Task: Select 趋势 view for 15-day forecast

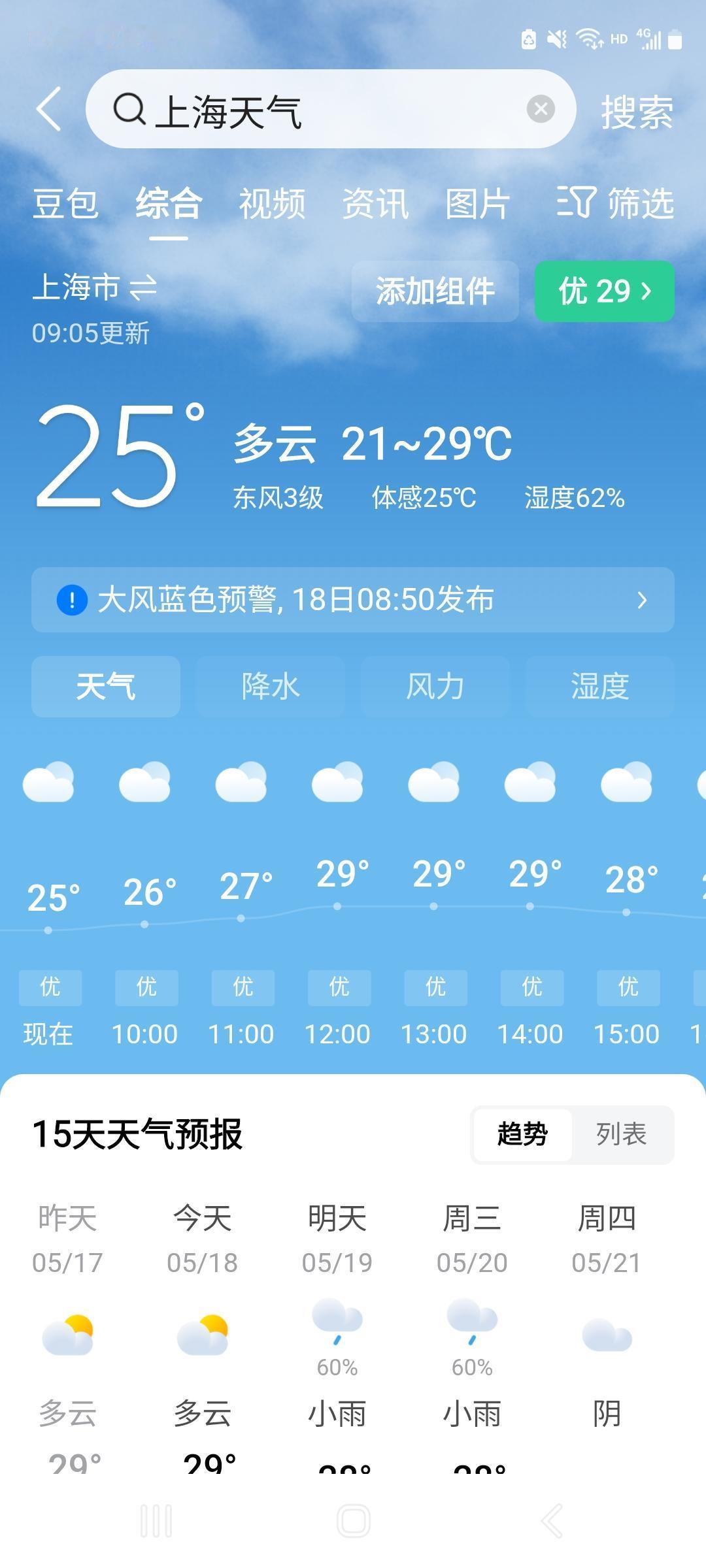Action: coord(522,1134)
